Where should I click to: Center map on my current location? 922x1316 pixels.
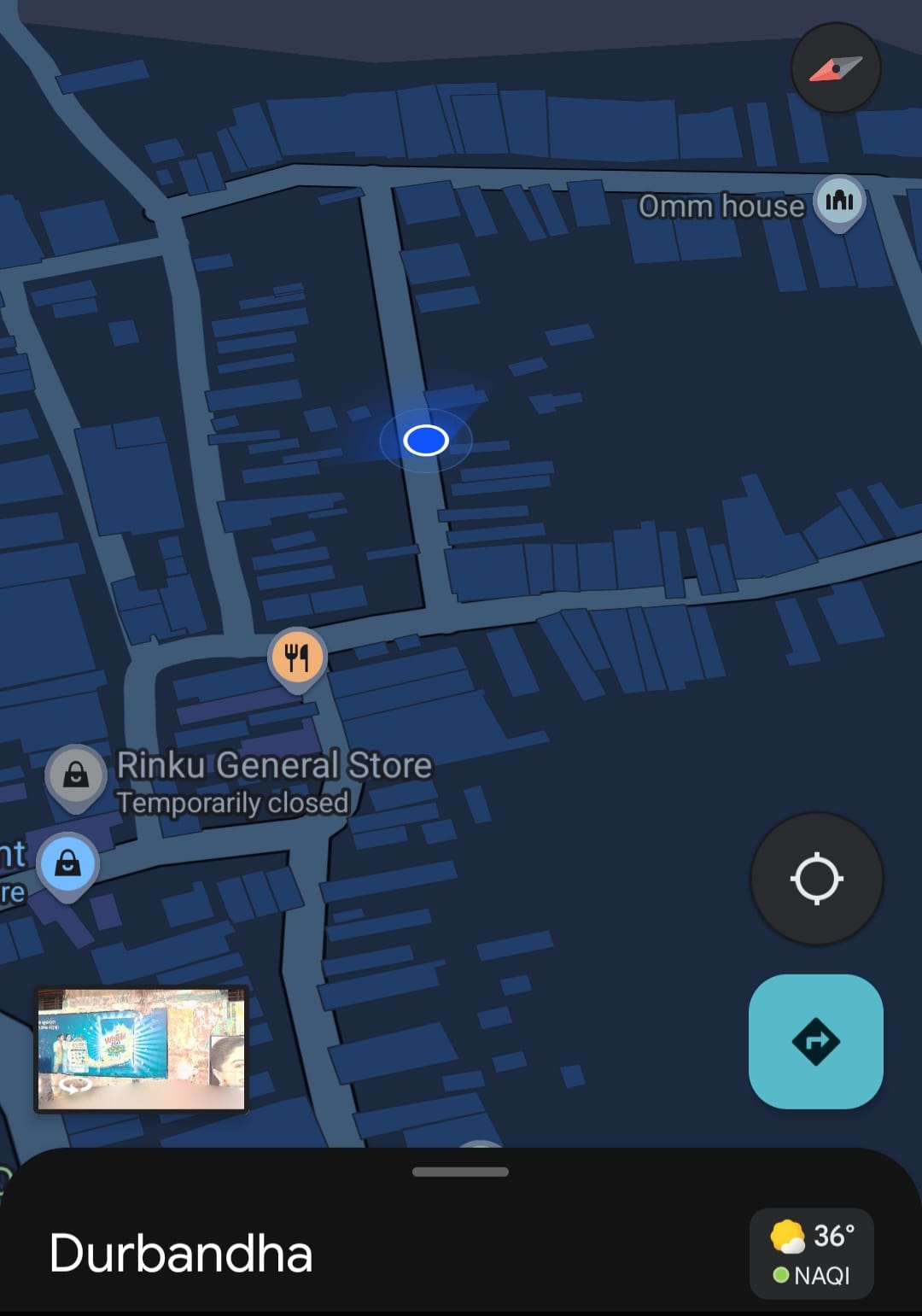(816, 878)
